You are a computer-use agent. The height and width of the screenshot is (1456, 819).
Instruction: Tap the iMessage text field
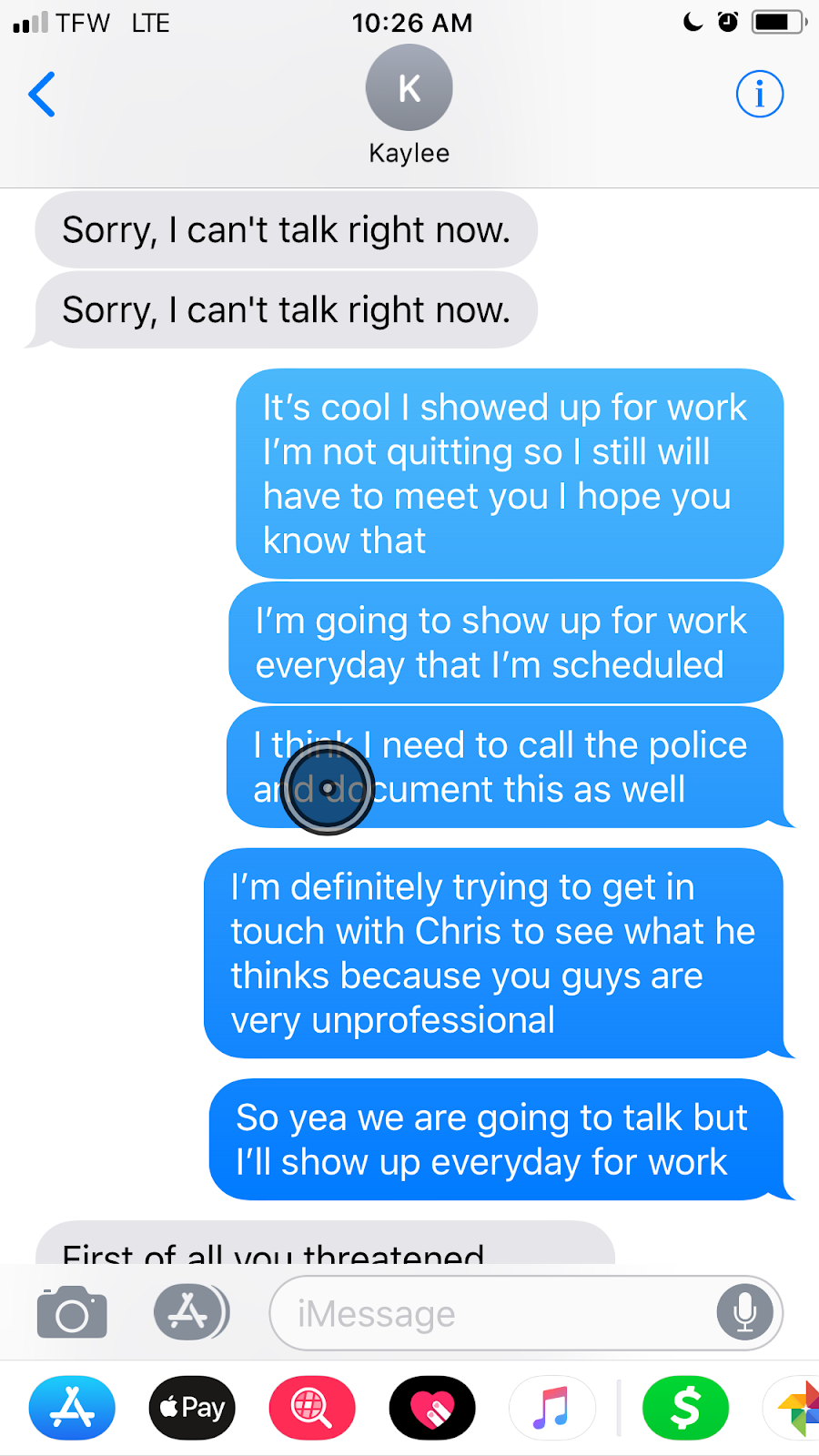coord(491,1313)
